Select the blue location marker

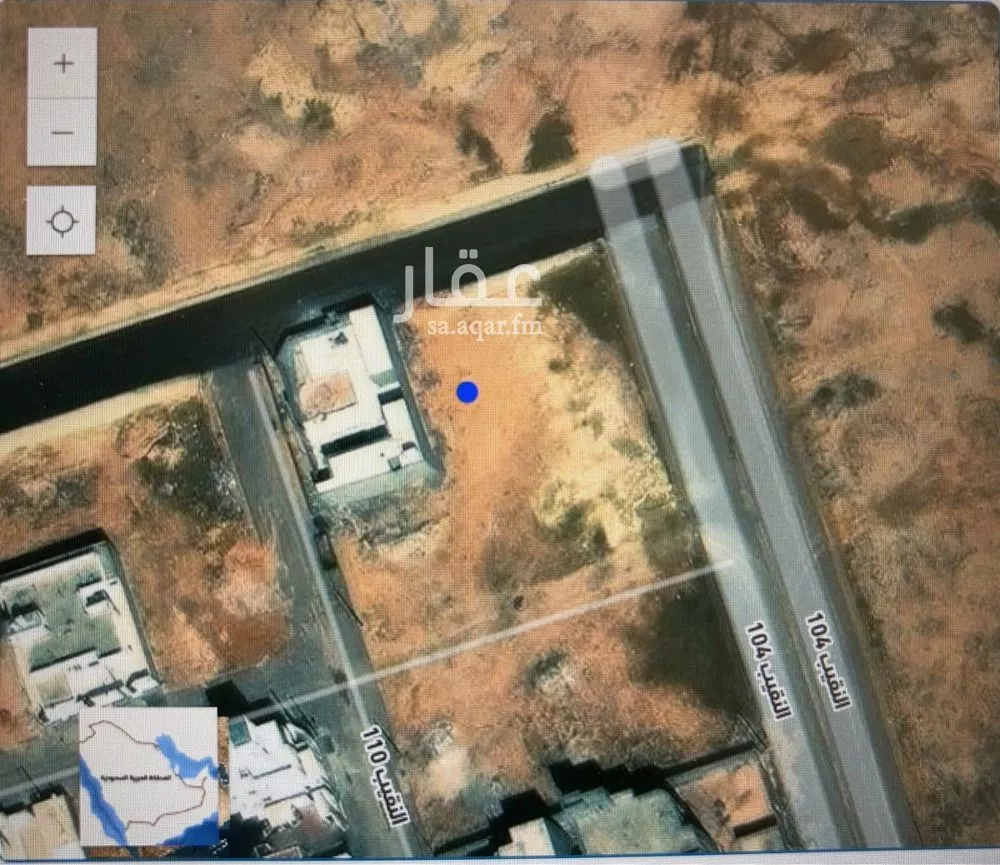467,393
